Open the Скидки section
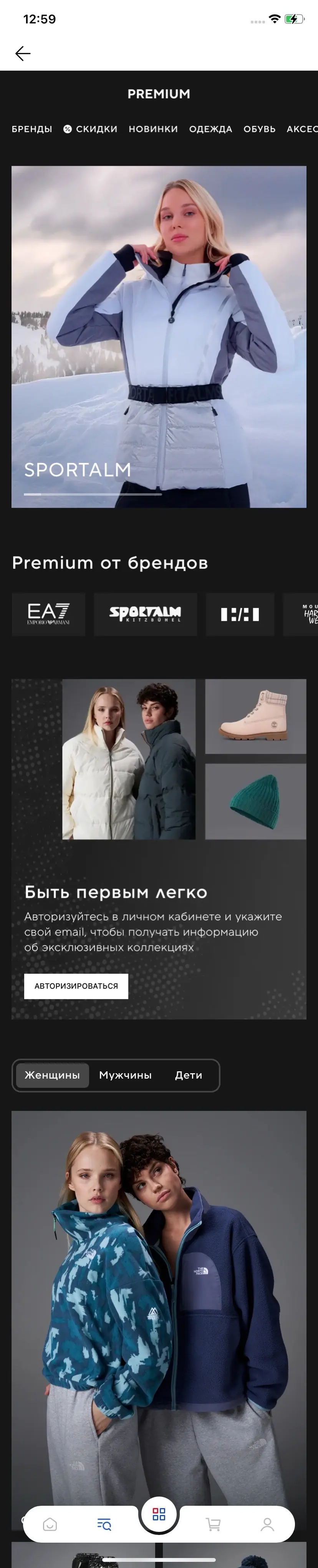Screen dimensions: 318x1568 pyautogui.click(x=91, y=129)
